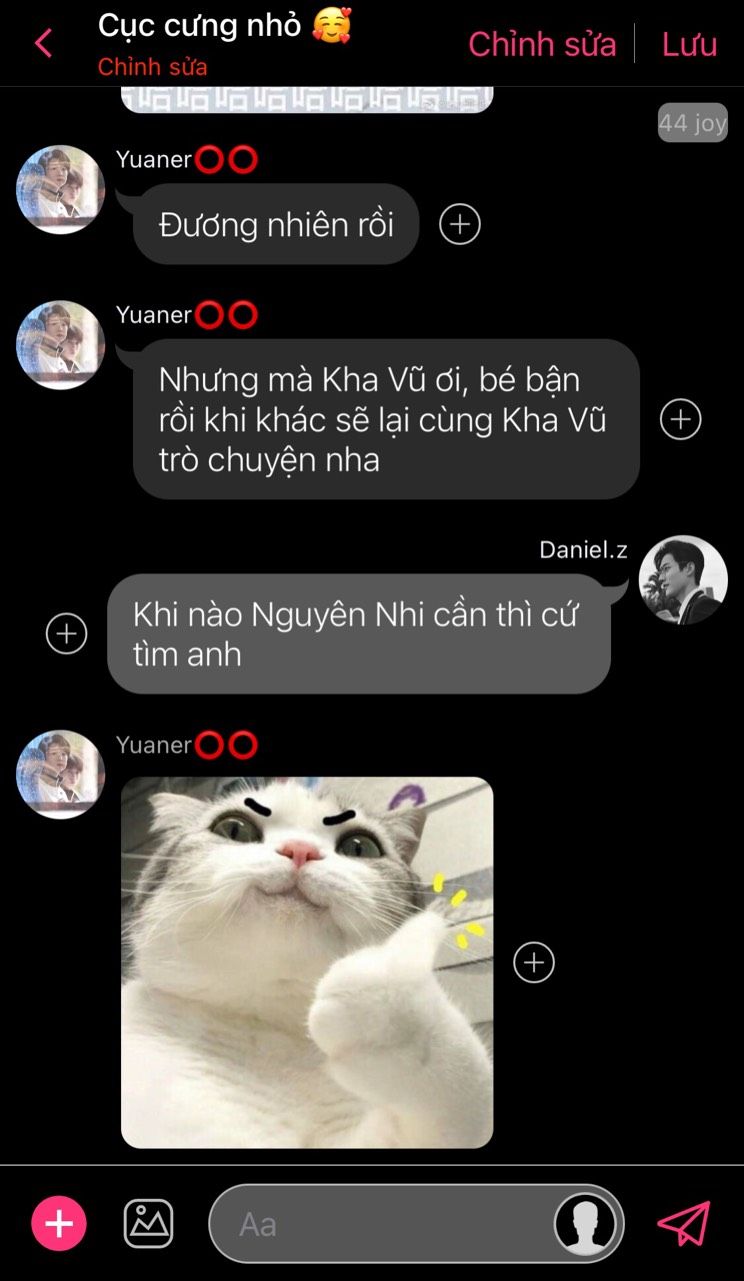Viewport: 744px width, 1281px height.
Task: Save the chat with Lưu
Action: point(690,44)
